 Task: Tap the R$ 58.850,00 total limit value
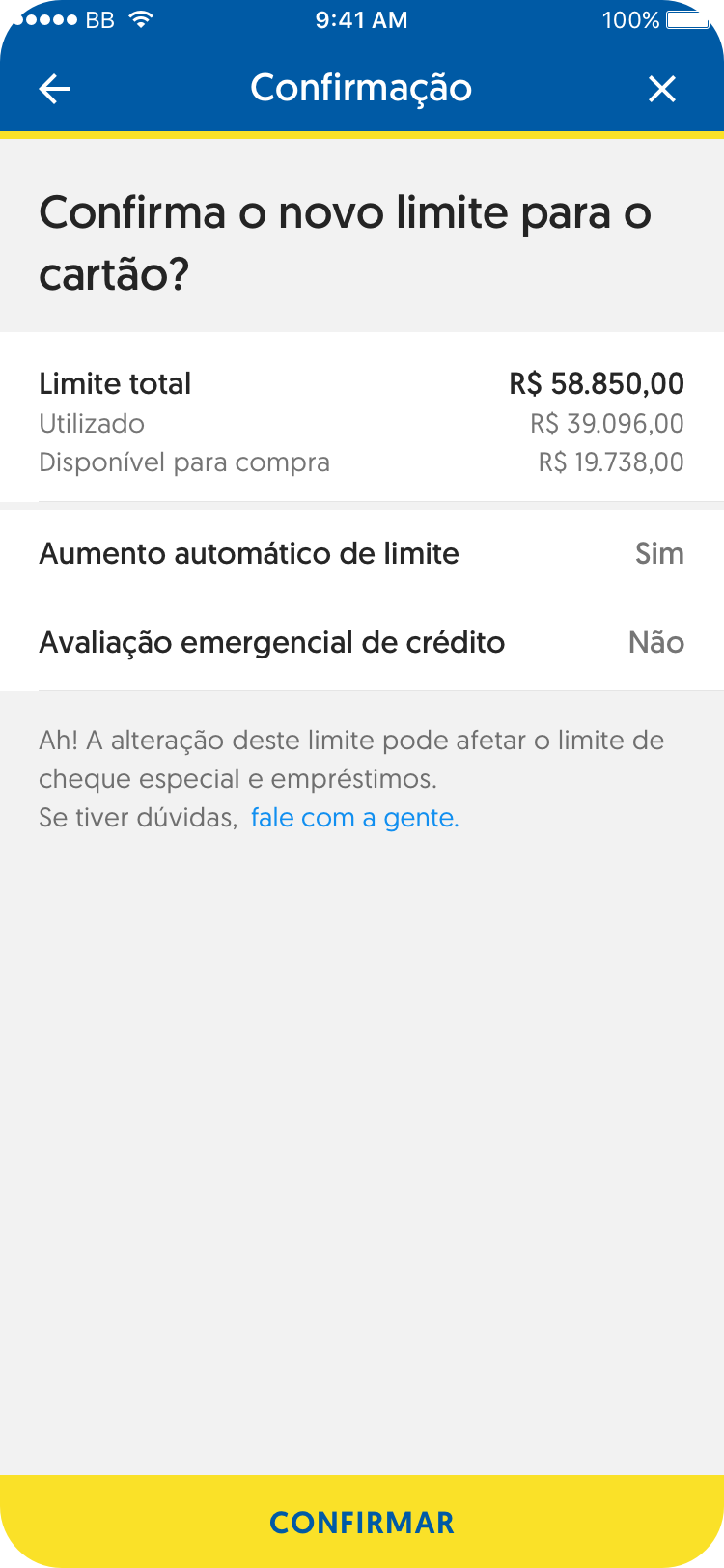click(599, 383)
